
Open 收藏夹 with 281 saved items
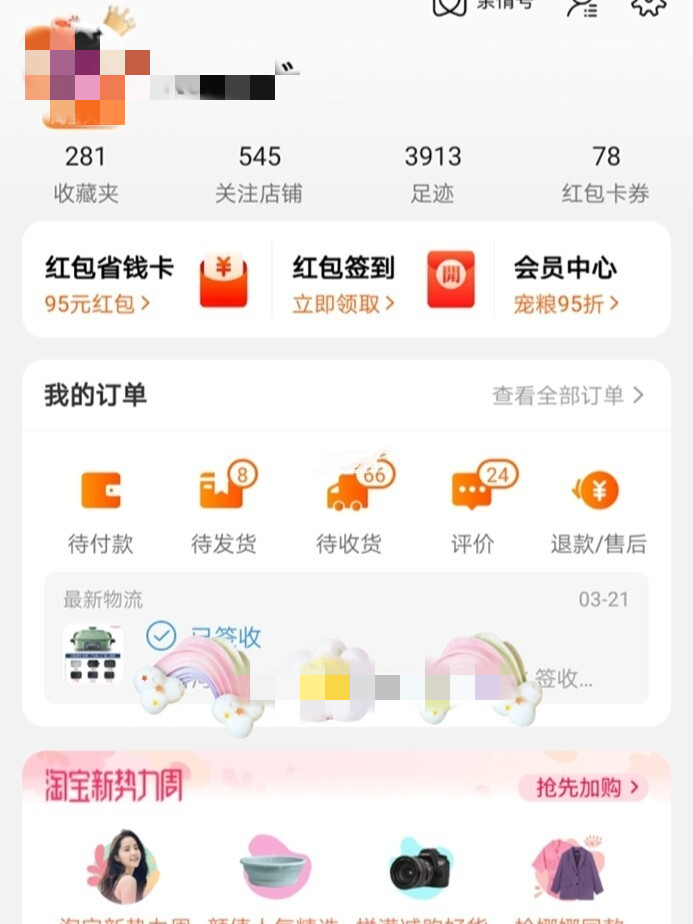coord(85,174)
